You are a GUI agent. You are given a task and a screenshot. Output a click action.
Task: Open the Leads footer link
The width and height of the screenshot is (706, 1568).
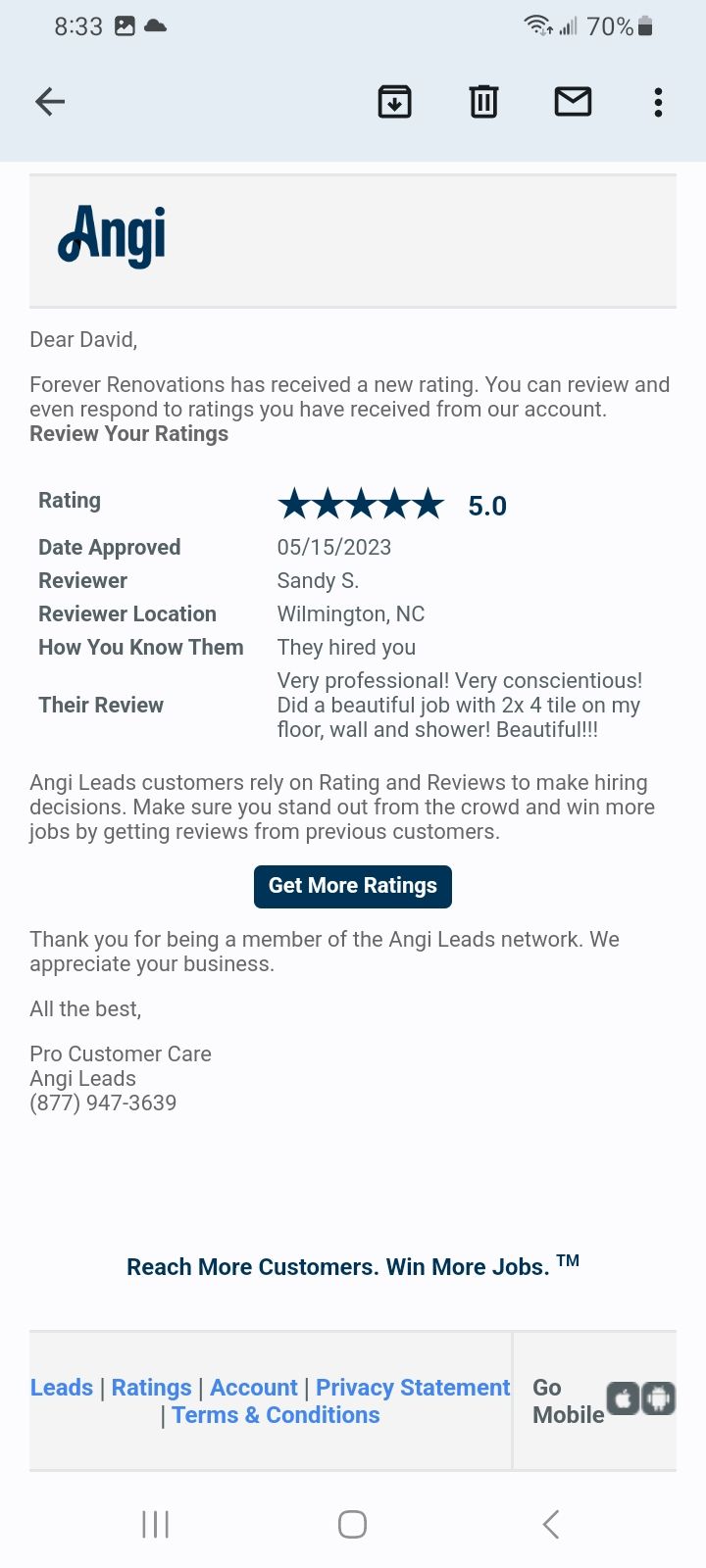(62, 1388)
